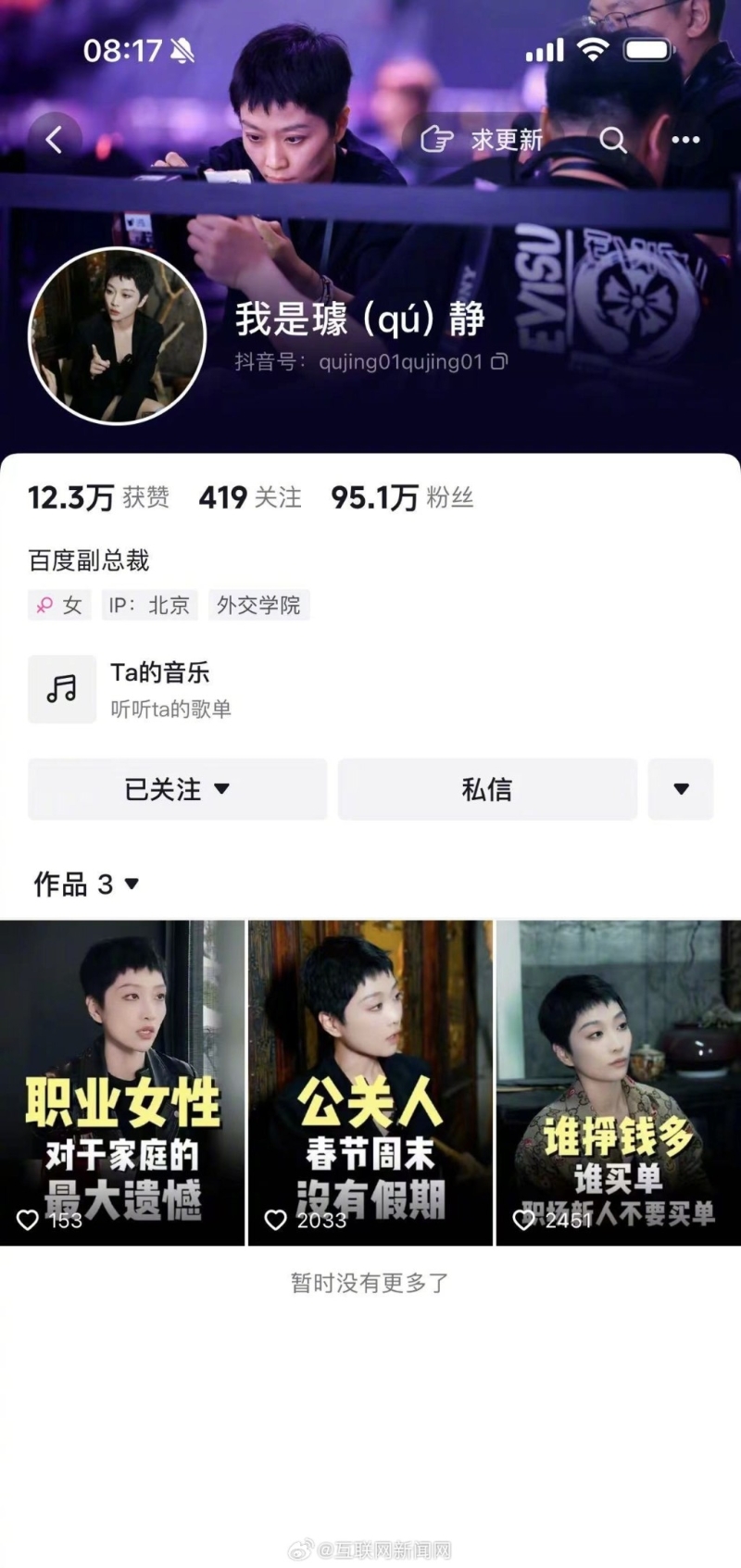Tap the 求更新 button

tap(482, 140)
